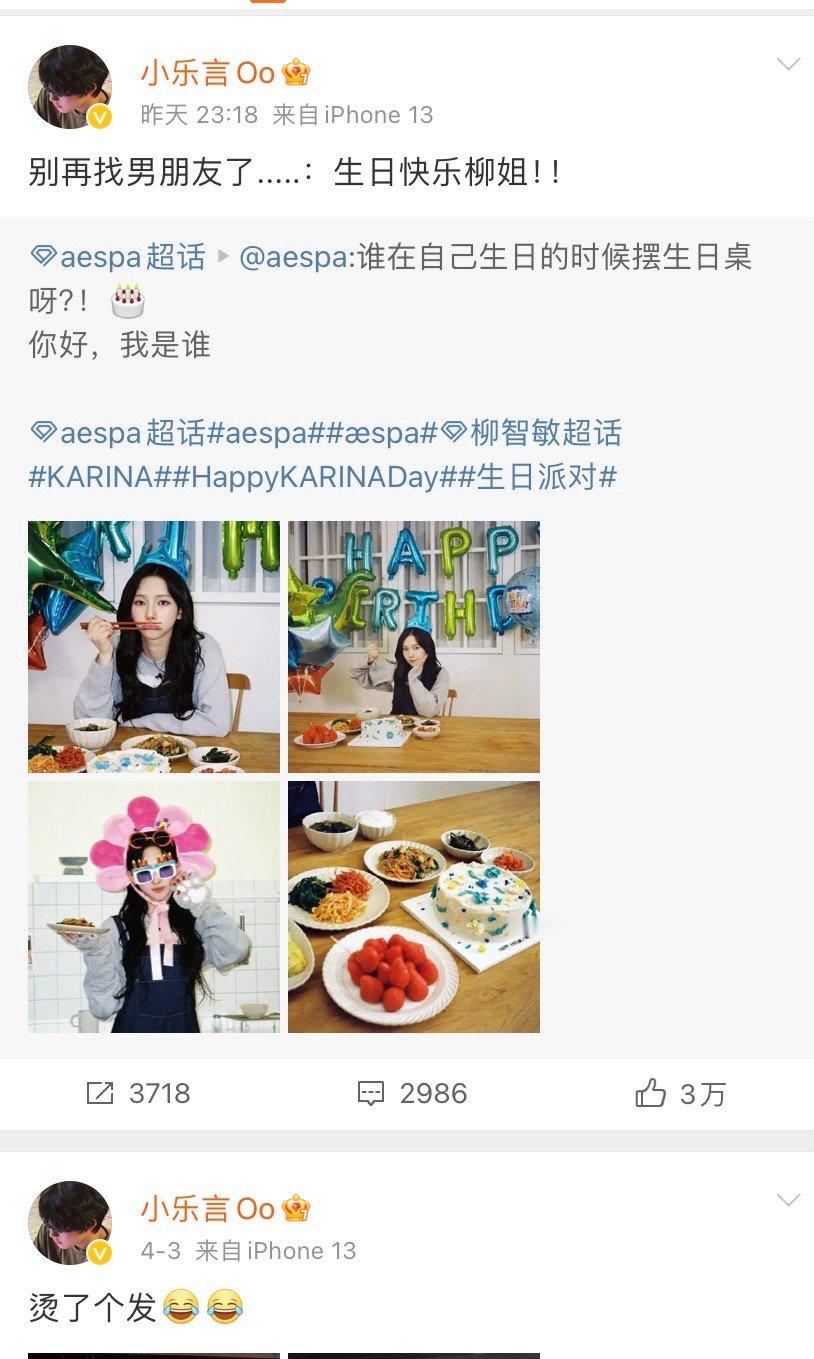Click the verified badge on the second post avatar

pyautogui.click(x=99, y=1254)
